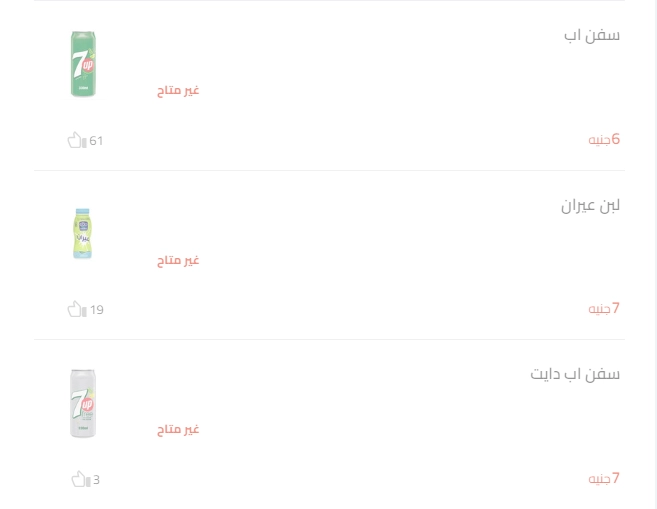This screenshot has height=509, width=657.
Task: Open the لبن عيران product row
Action: pyautogui.click(x=590, y=205)
